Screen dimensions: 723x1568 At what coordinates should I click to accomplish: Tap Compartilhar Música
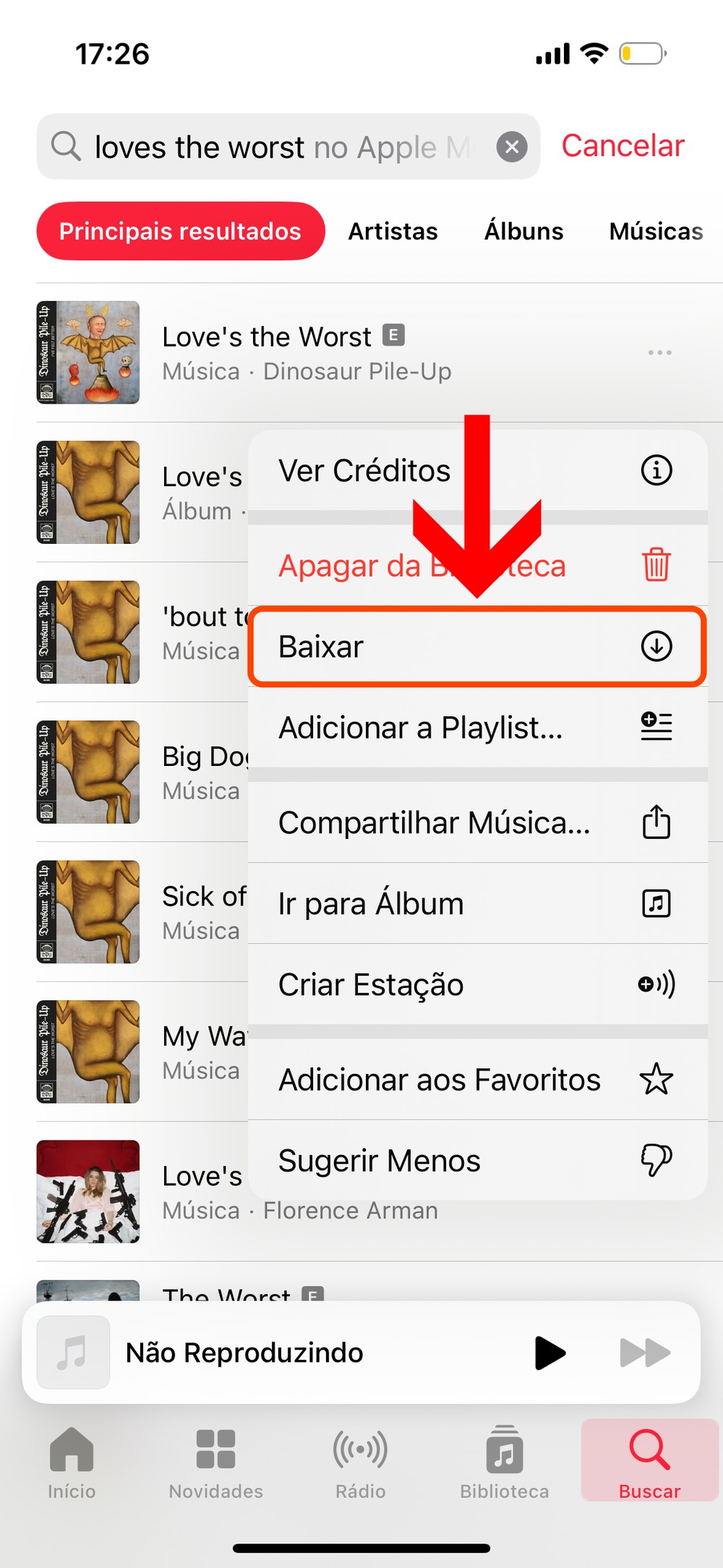pyautogui.click(x=477, y=823)
